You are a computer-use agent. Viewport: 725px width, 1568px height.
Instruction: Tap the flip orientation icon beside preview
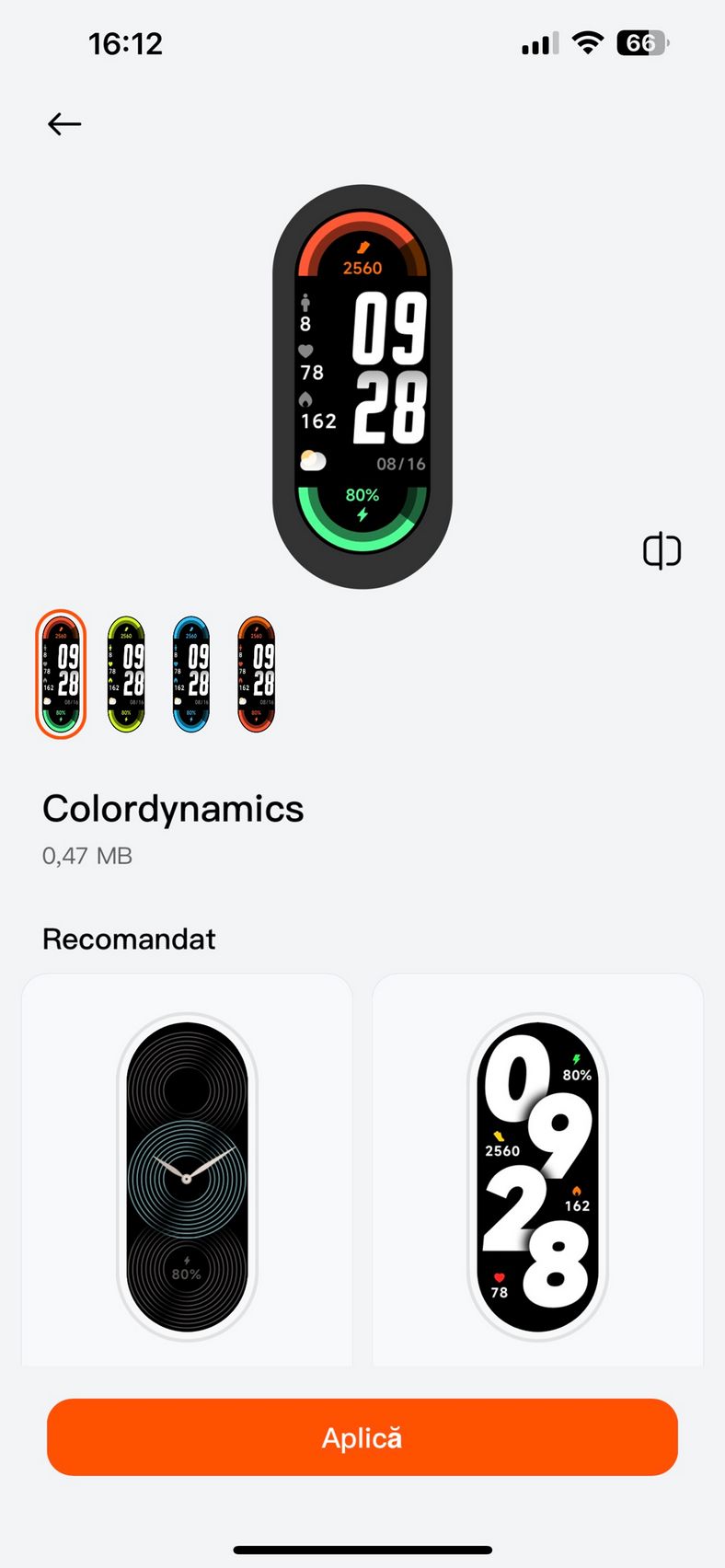662,551
